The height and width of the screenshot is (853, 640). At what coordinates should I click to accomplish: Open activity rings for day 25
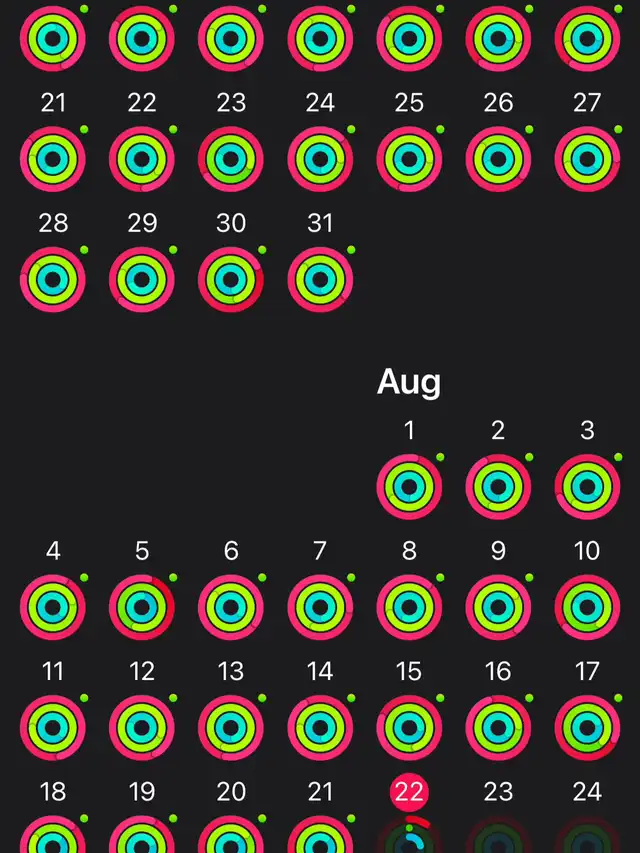pos(409,160)
